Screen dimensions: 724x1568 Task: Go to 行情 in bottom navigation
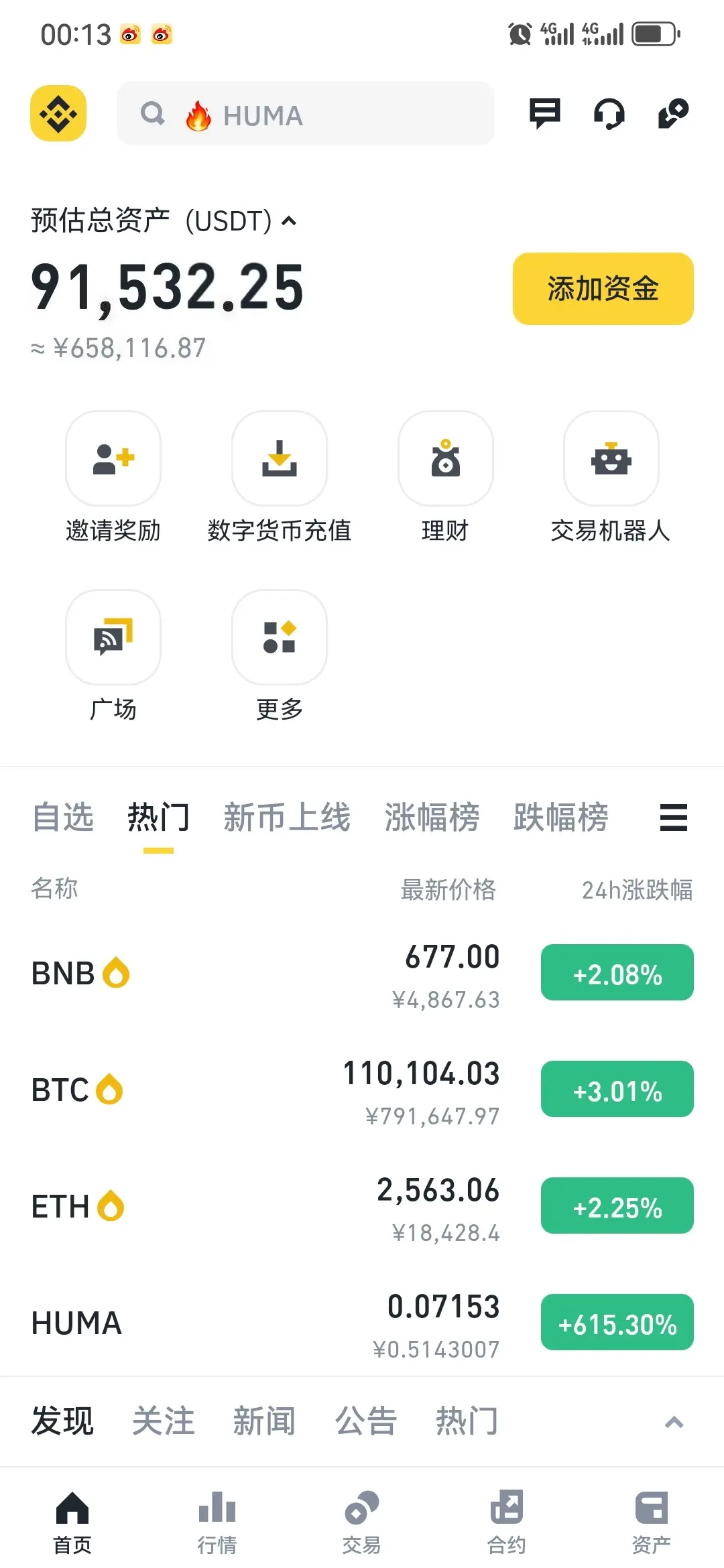click(217, 1521)
